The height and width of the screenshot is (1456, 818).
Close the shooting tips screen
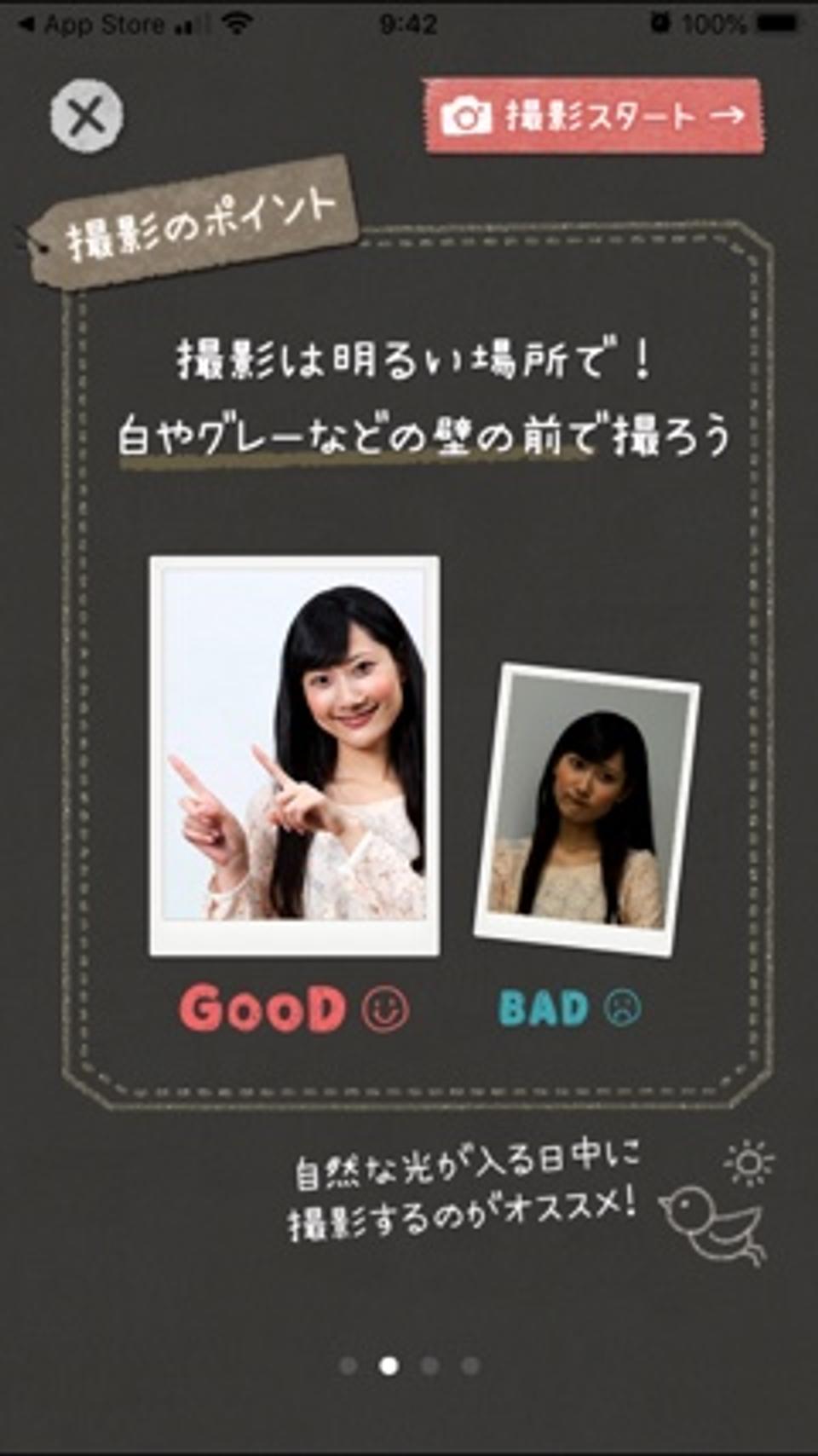point(87,115)
